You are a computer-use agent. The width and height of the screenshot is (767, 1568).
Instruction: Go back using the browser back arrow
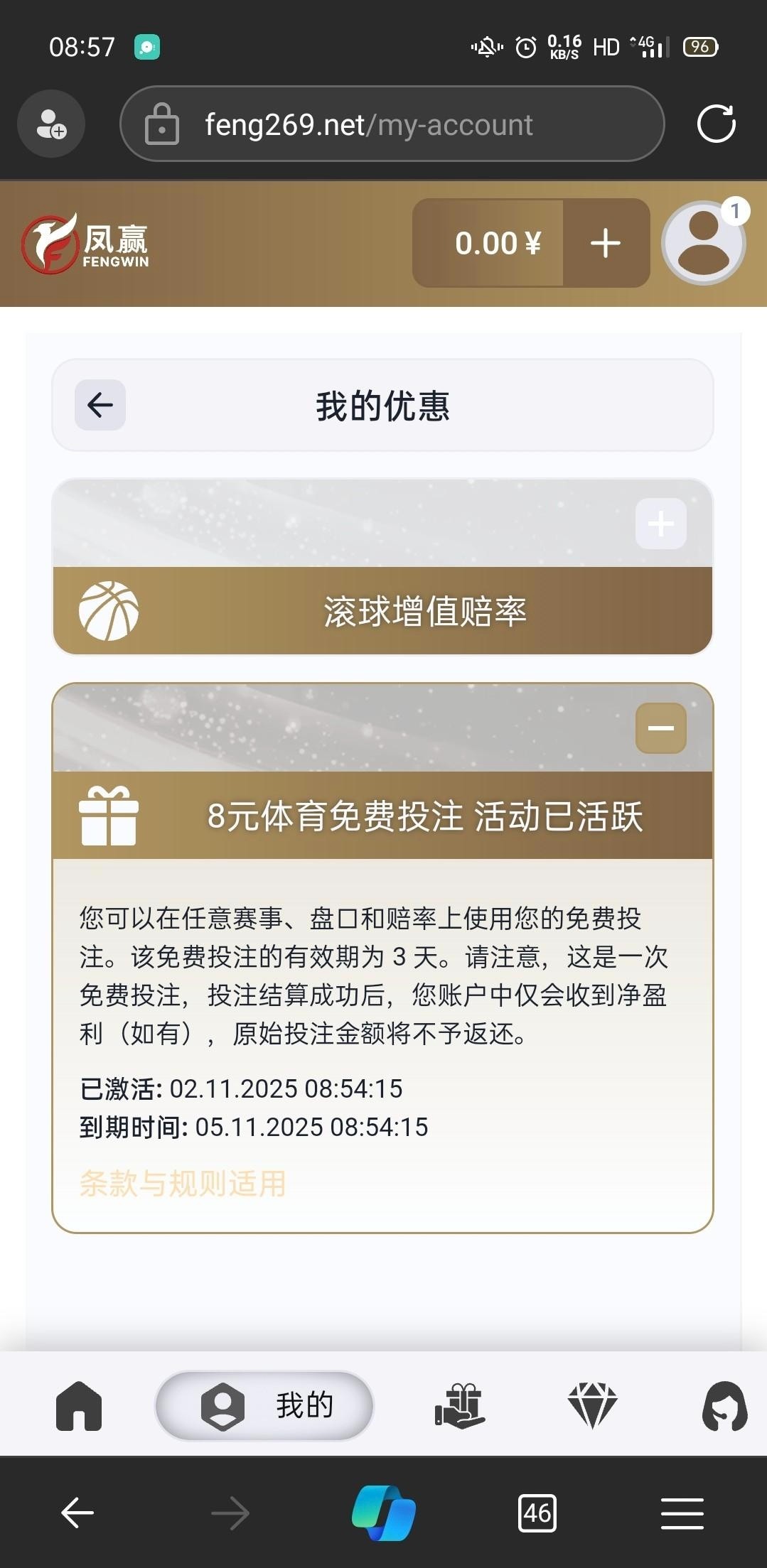point(77,1513)
